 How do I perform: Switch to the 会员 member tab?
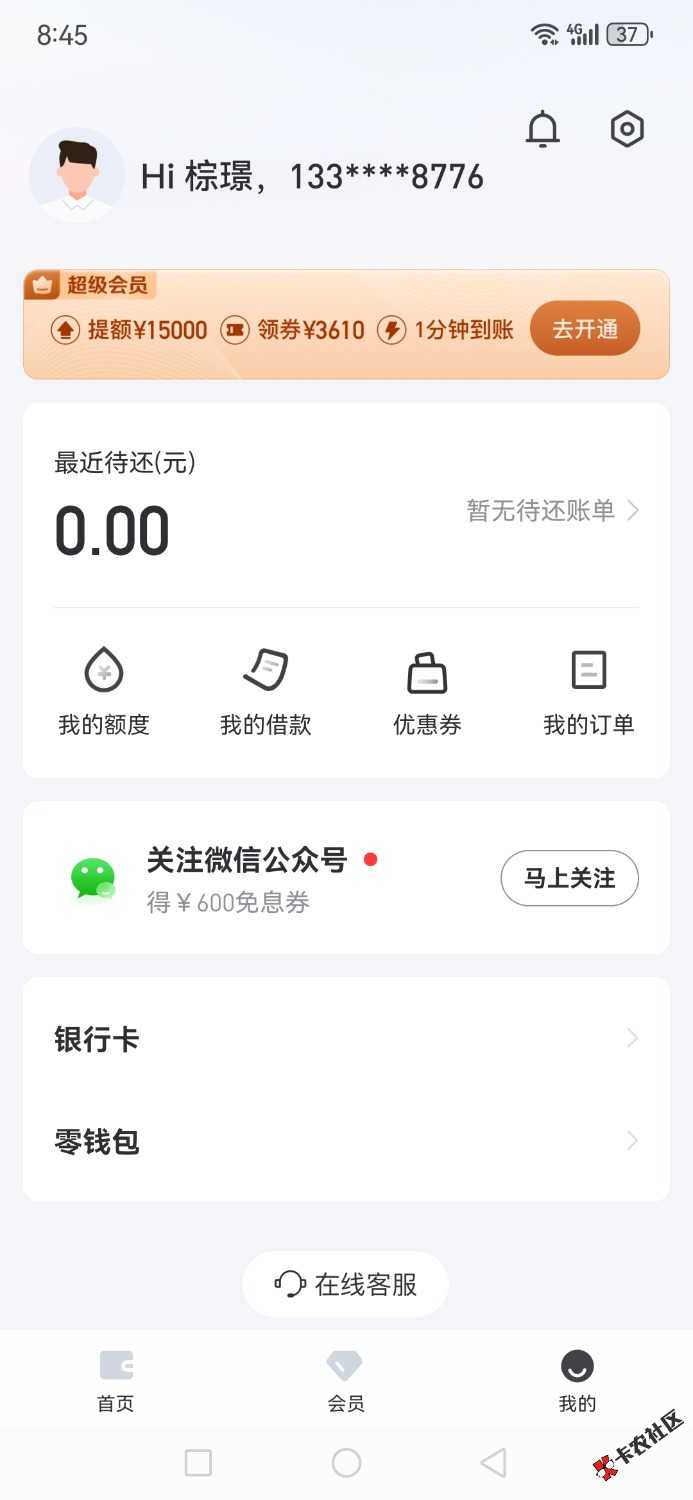tap(346, 1381)
